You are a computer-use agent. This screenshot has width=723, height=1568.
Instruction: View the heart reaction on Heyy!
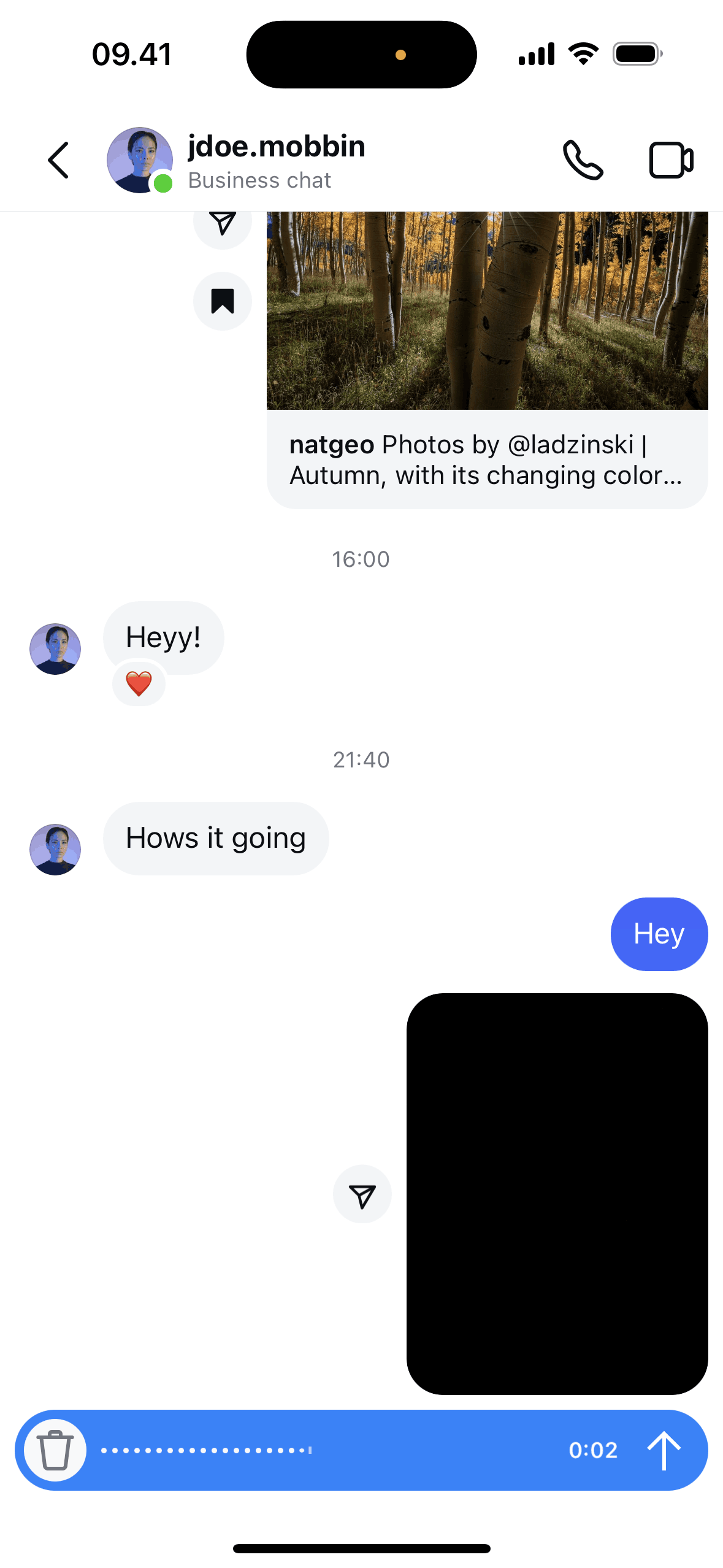click(139, 683)
